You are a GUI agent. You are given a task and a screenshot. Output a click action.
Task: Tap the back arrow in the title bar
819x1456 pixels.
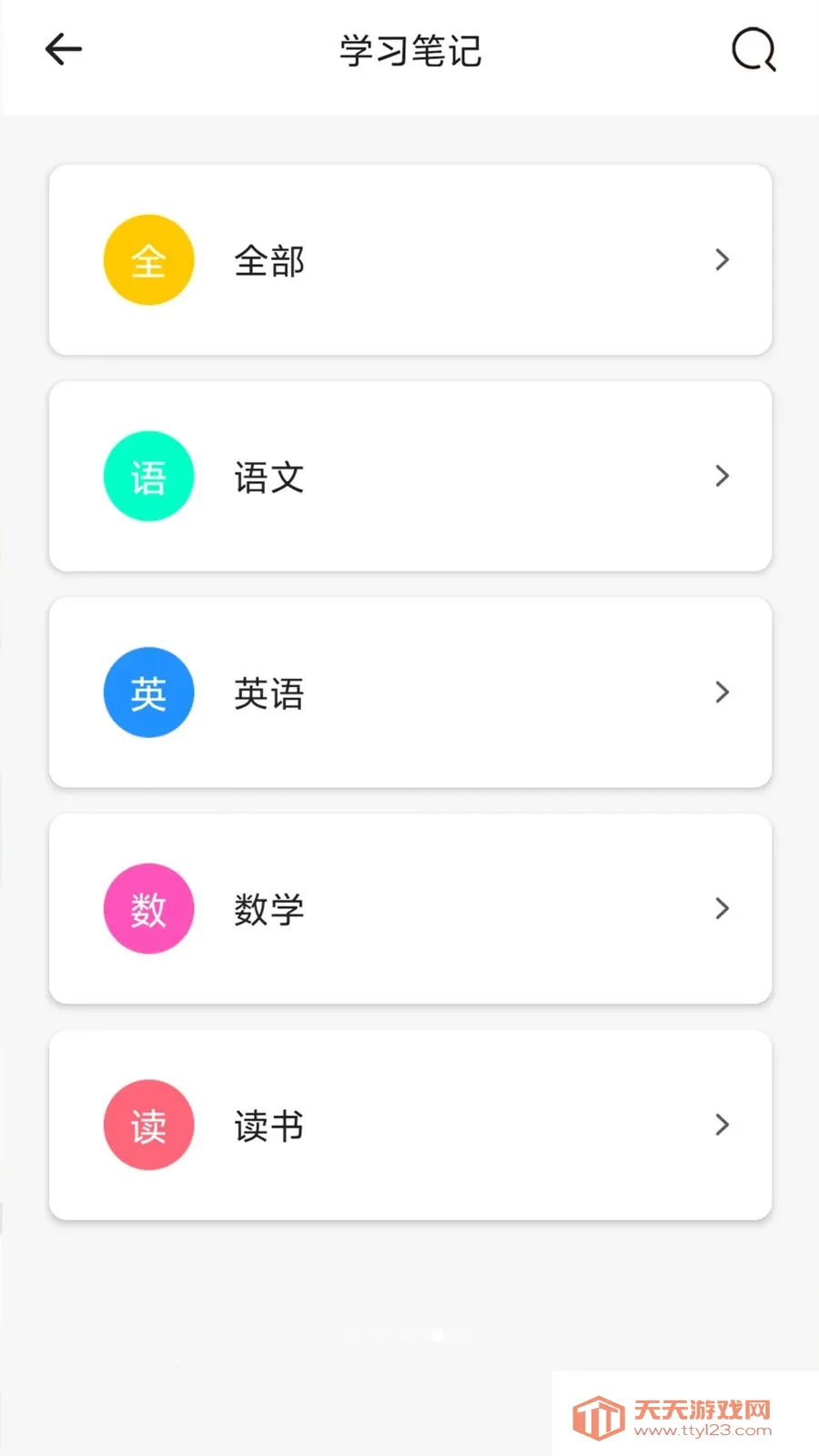(x=62, y=49)
